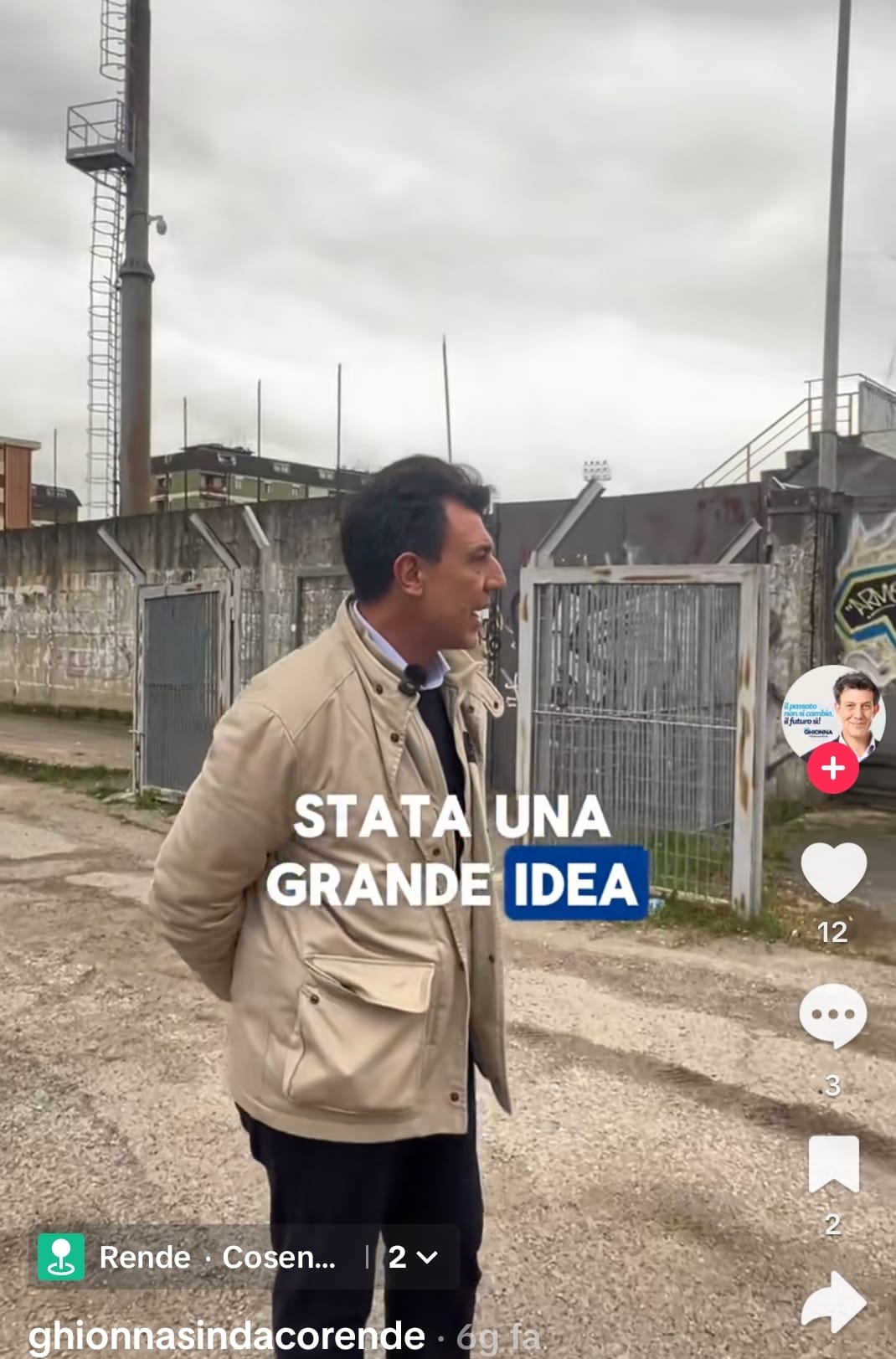Viewport: 896px width, 1359px height.
Task: Follow the creator via the plus button
Action: tap(832, 768)
